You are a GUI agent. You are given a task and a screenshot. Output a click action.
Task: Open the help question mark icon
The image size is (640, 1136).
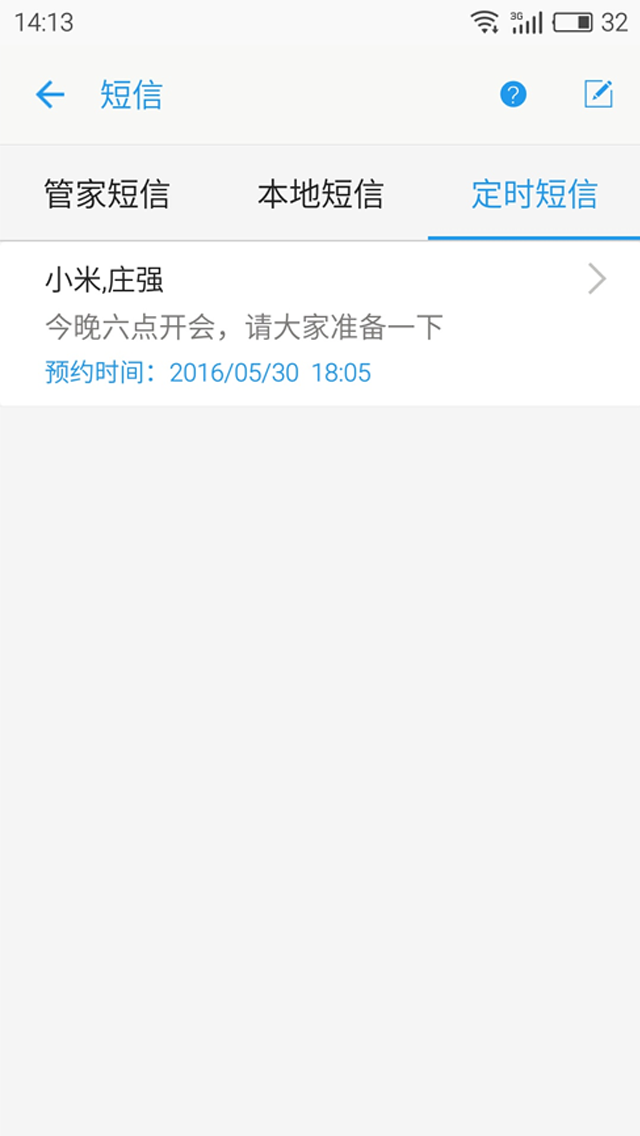click(x=513, y=95)
